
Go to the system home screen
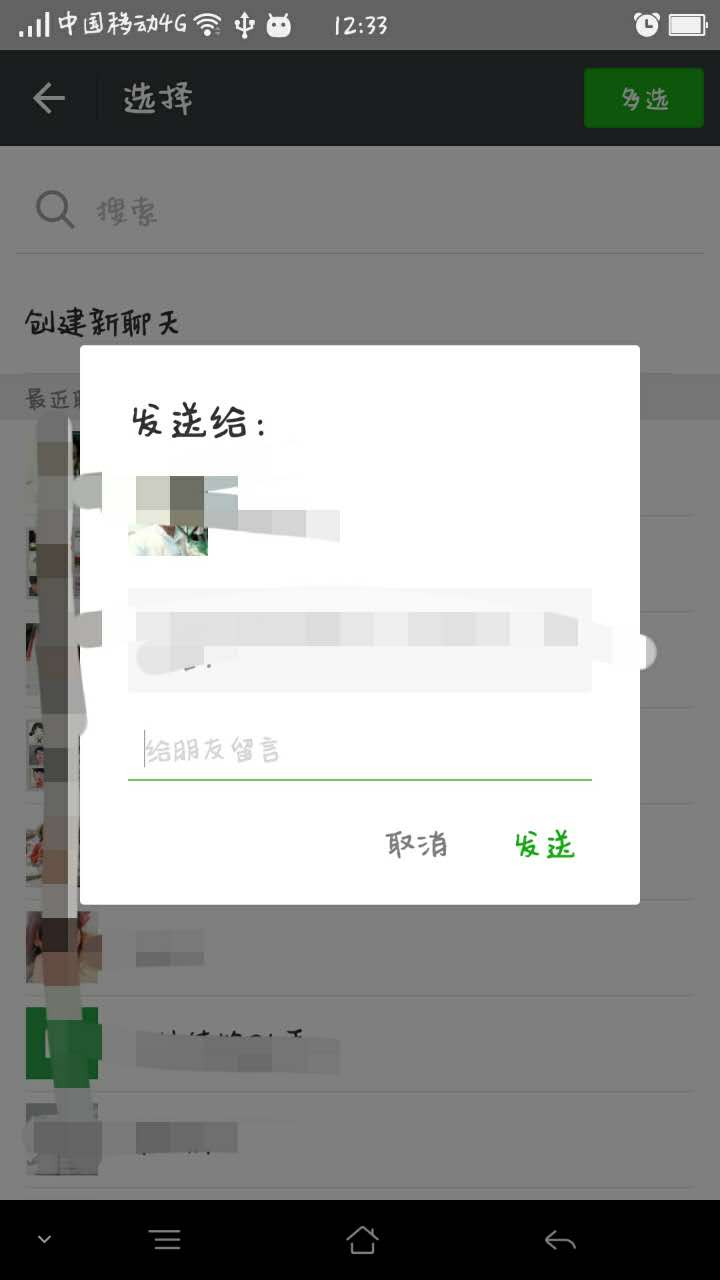click(x=362, y=1240)
